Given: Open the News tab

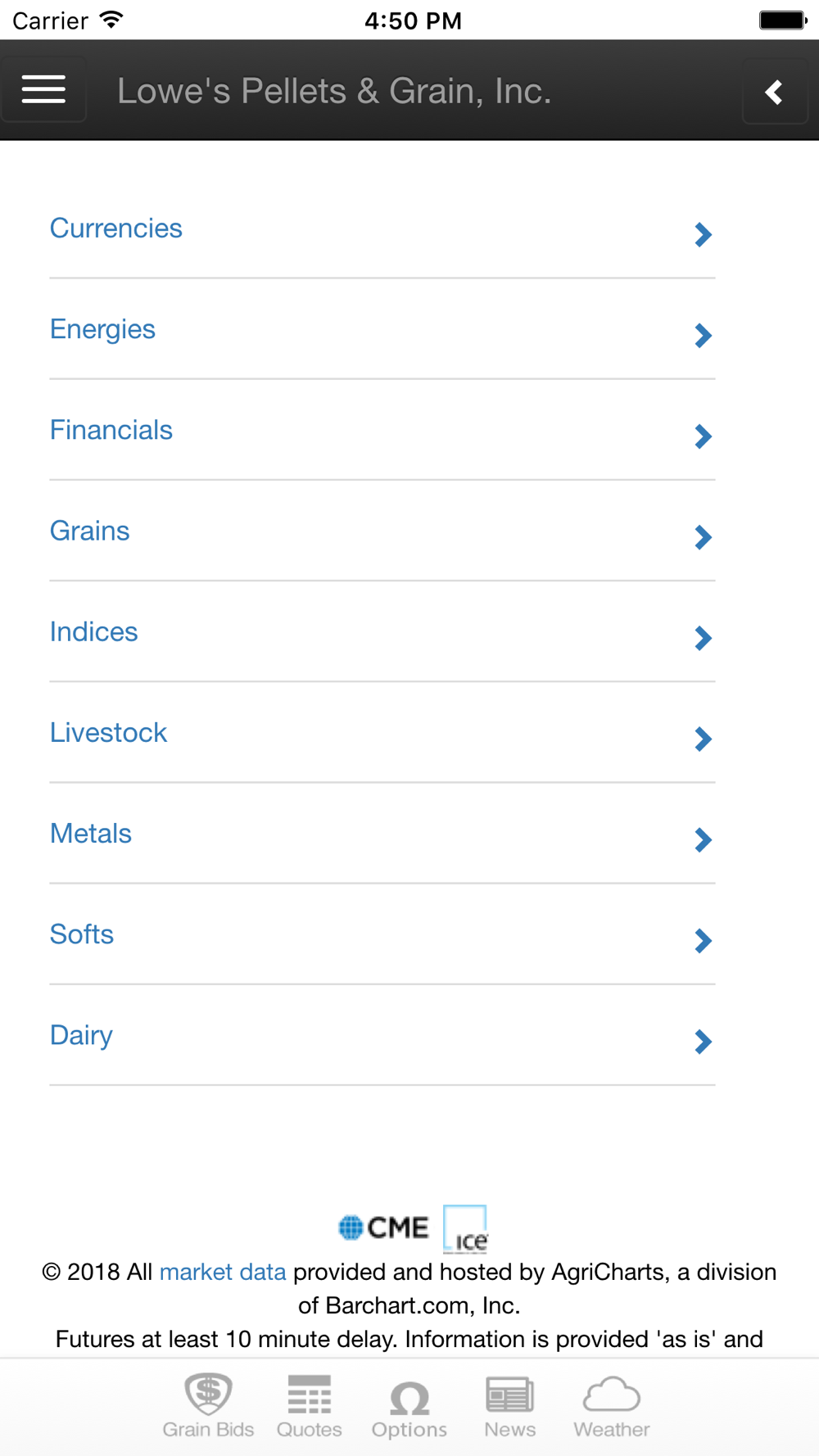Looking at the screenshot, I should [509, 1407].
